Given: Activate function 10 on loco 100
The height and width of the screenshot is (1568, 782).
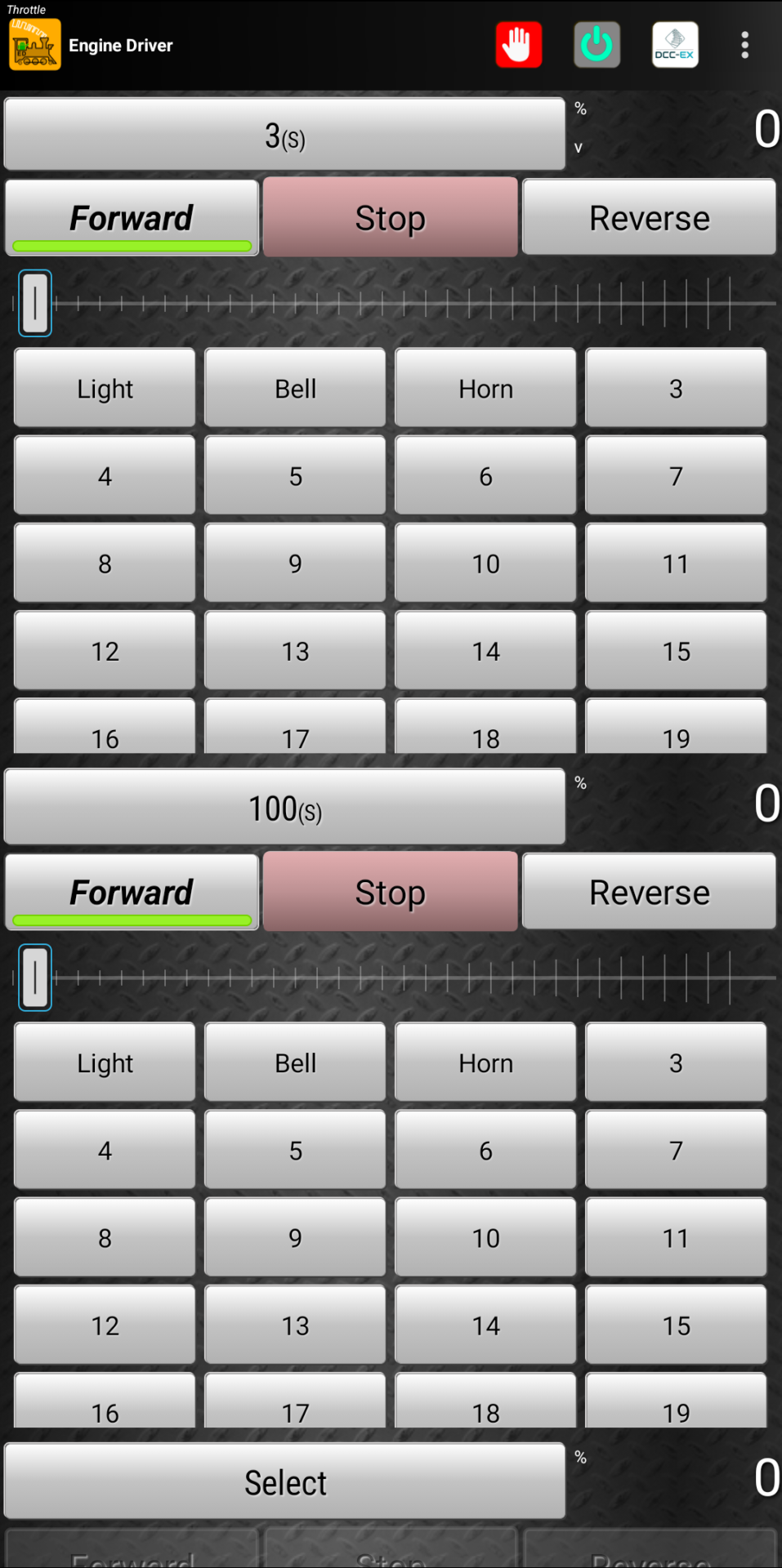Looking at the screenshot, I should pyautogui.click(x=485, y=1238).
